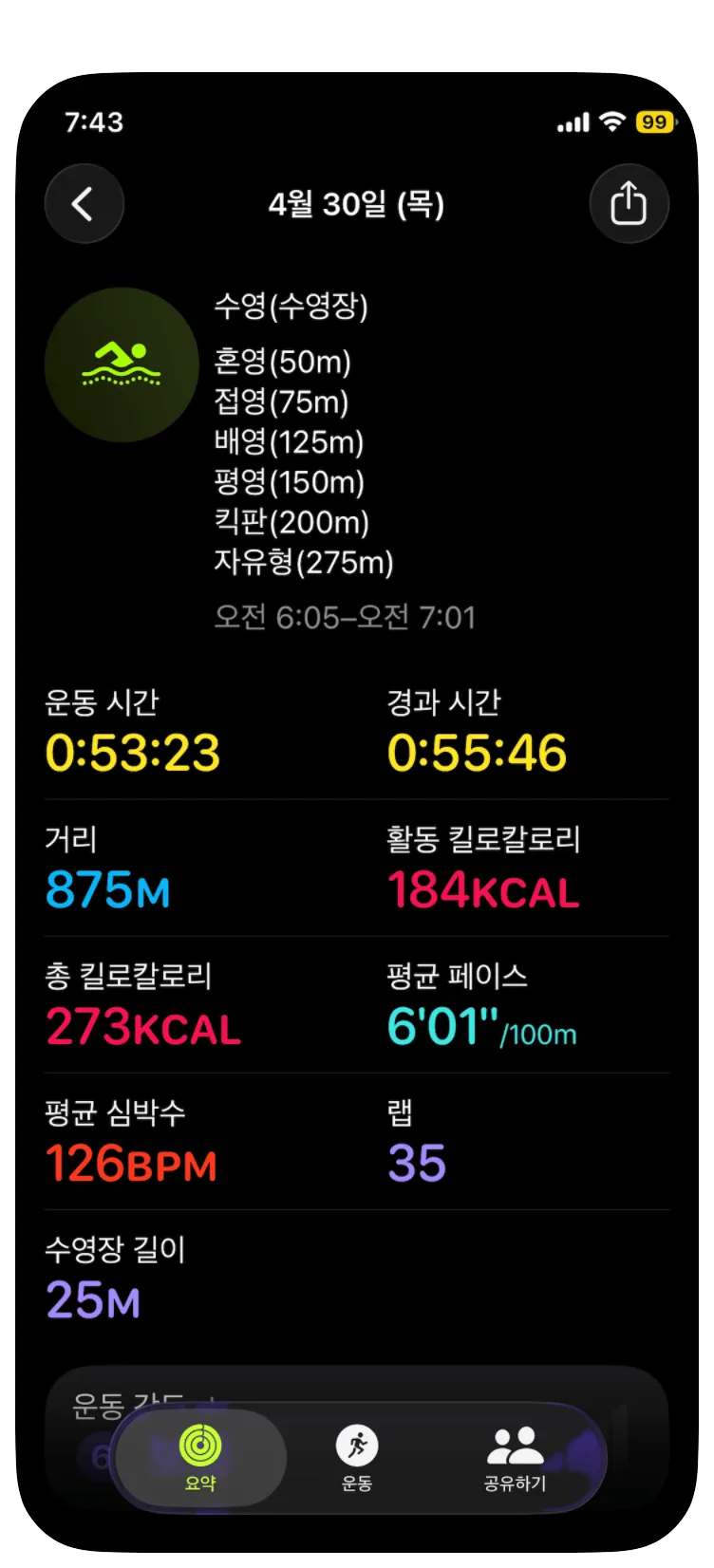The width and height of the screenshot is (714, 1568).
Task: Open the 운동 tab
Action: pyautogui.click(x=357, y=1458)
